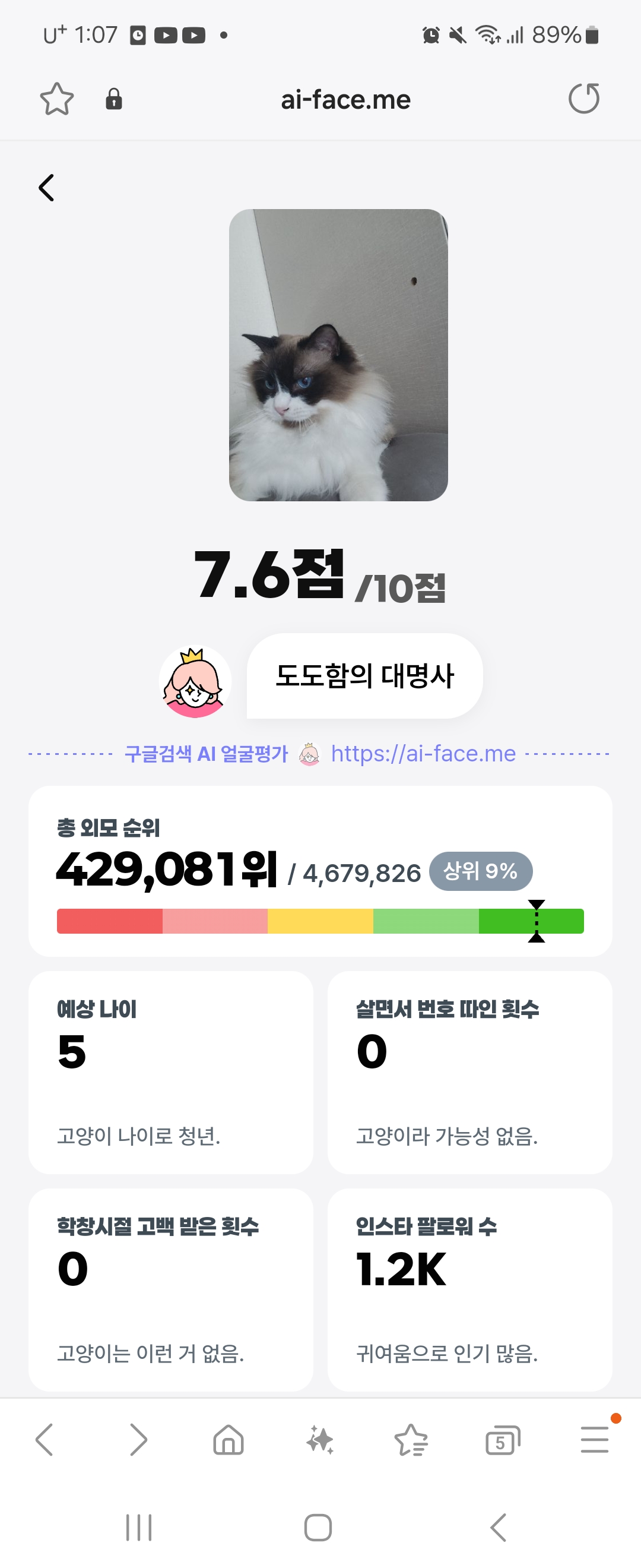The width and height of the screenshot is (641, 1568).
Task: Open recent apps from system navigation
Action: [x=139, y=1527]
